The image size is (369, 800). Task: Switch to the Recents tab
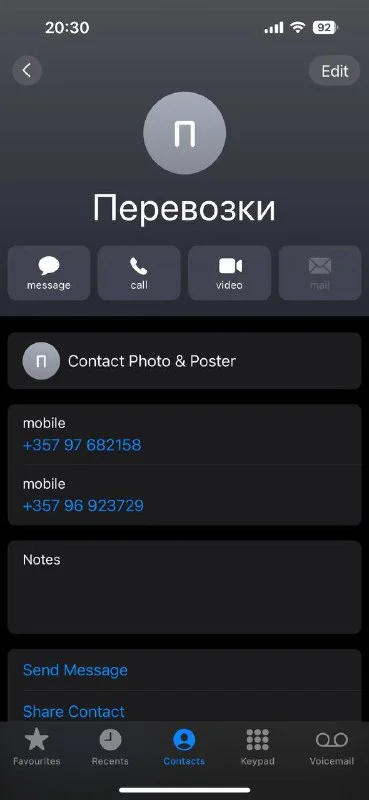coord(110,747)
